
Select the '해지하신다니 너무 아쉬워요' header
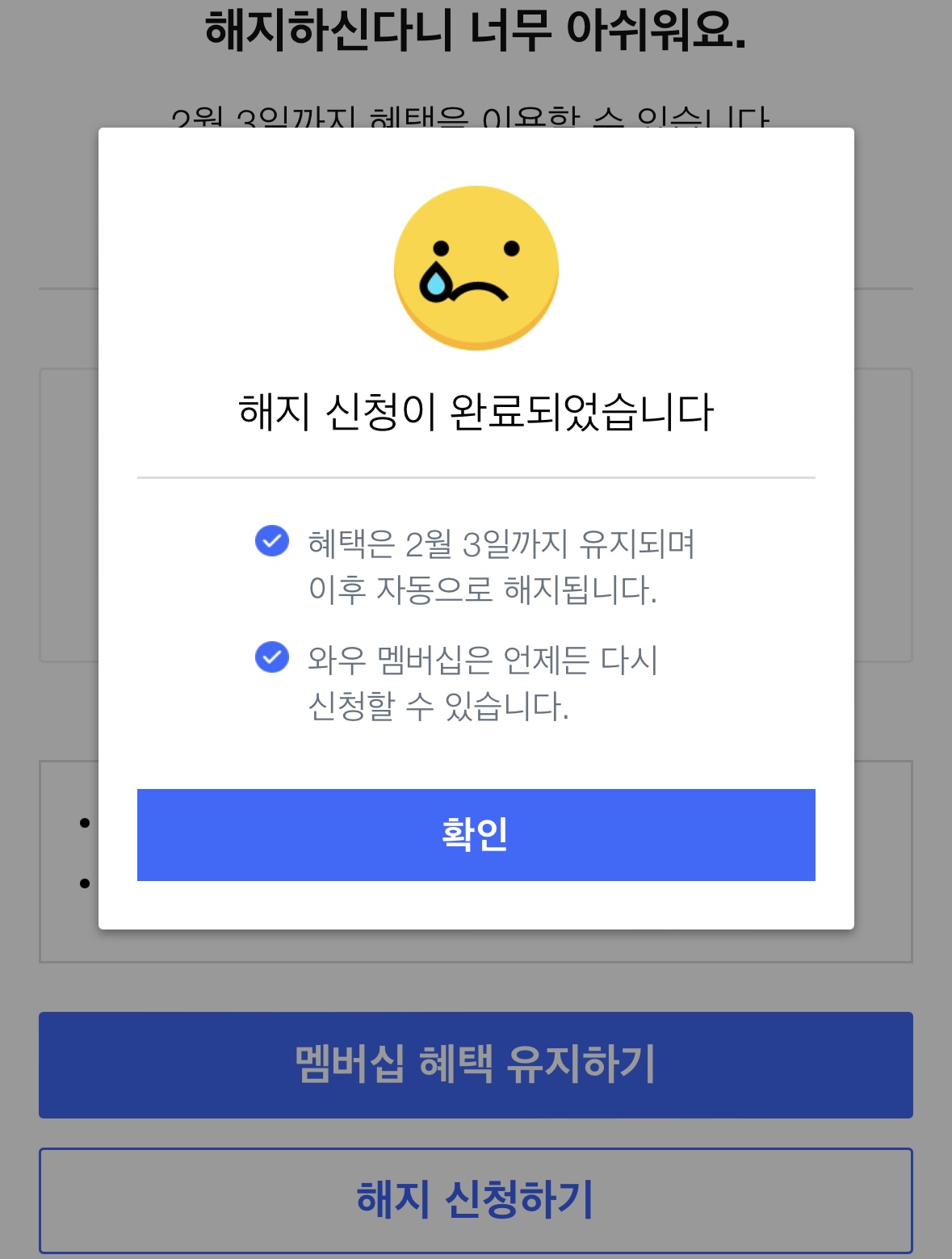[x=476, y=23]
